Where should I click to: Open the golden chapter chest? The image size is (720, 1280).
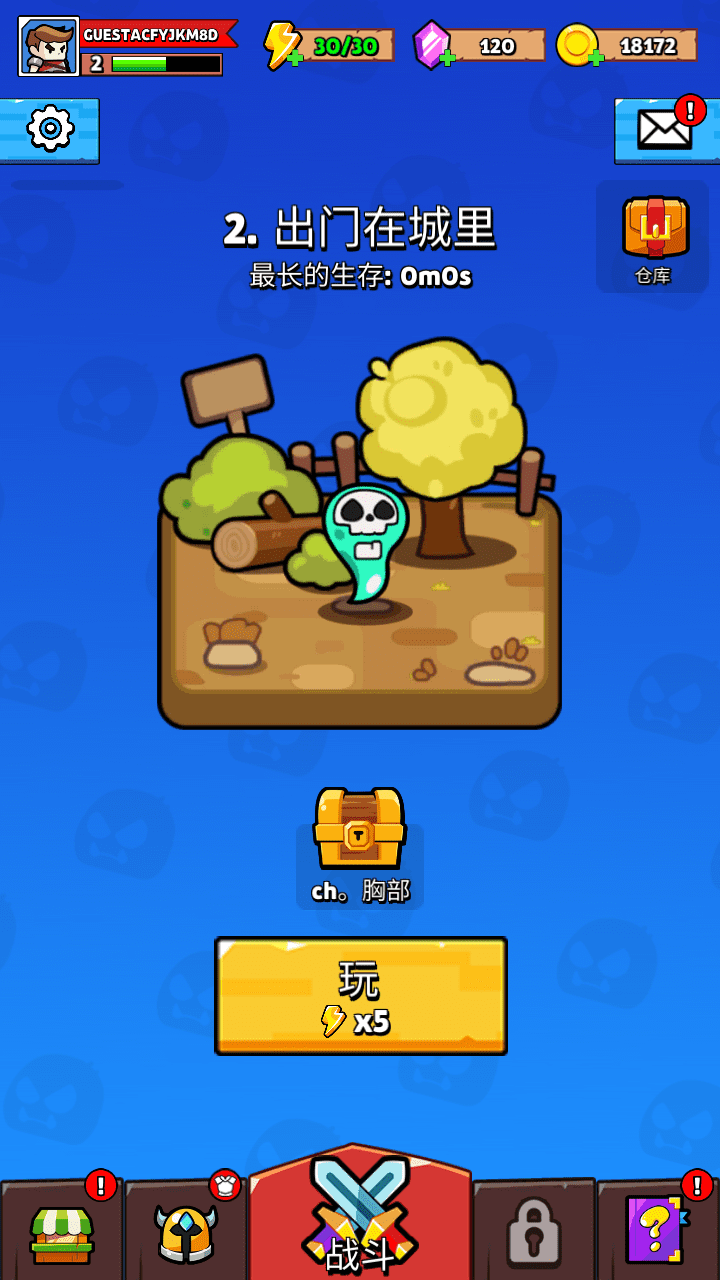(359, 830)
